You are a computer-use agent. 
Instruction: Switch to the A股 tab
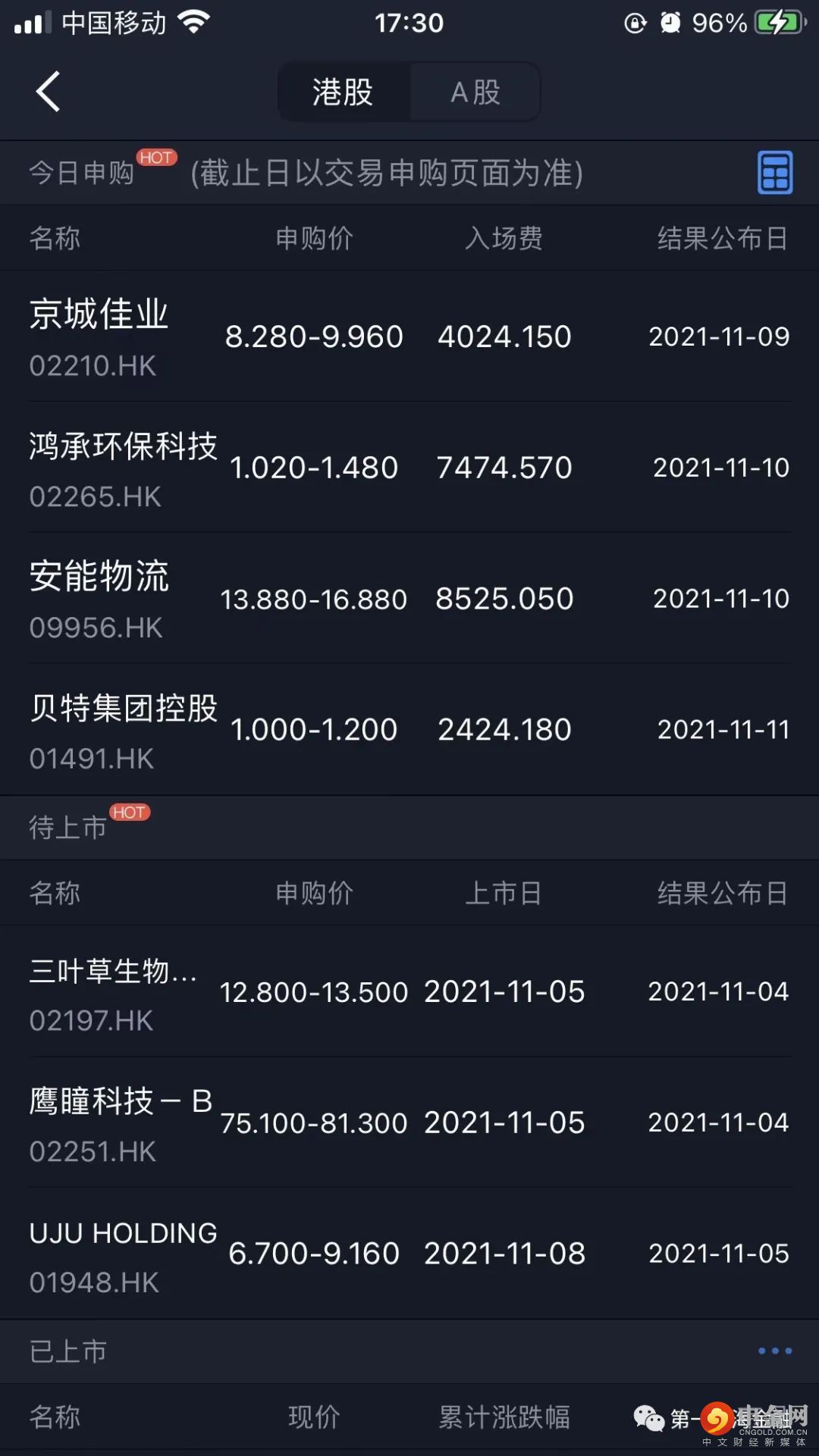[475, 92]
